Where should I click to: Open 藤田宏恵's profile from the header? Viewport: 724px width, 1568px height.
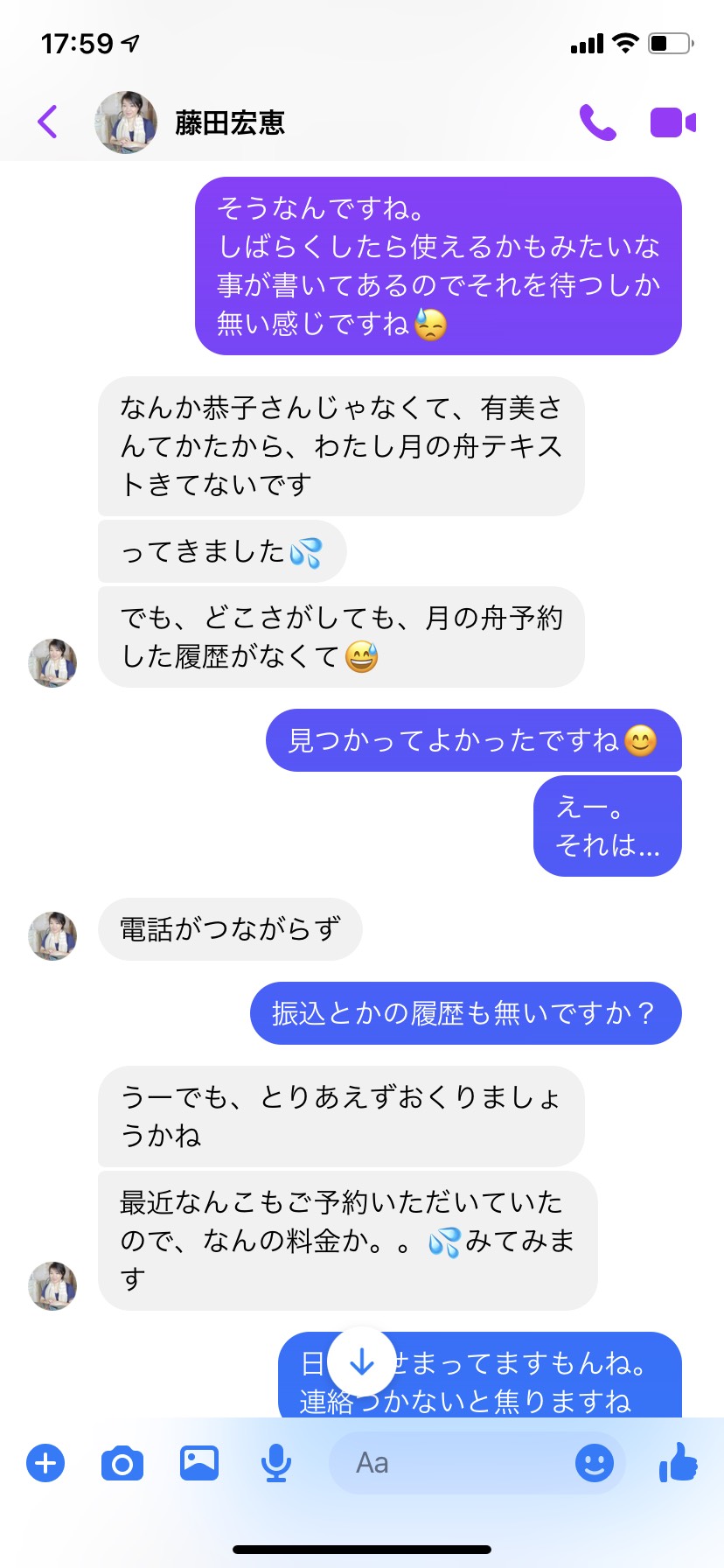point(191,122)
